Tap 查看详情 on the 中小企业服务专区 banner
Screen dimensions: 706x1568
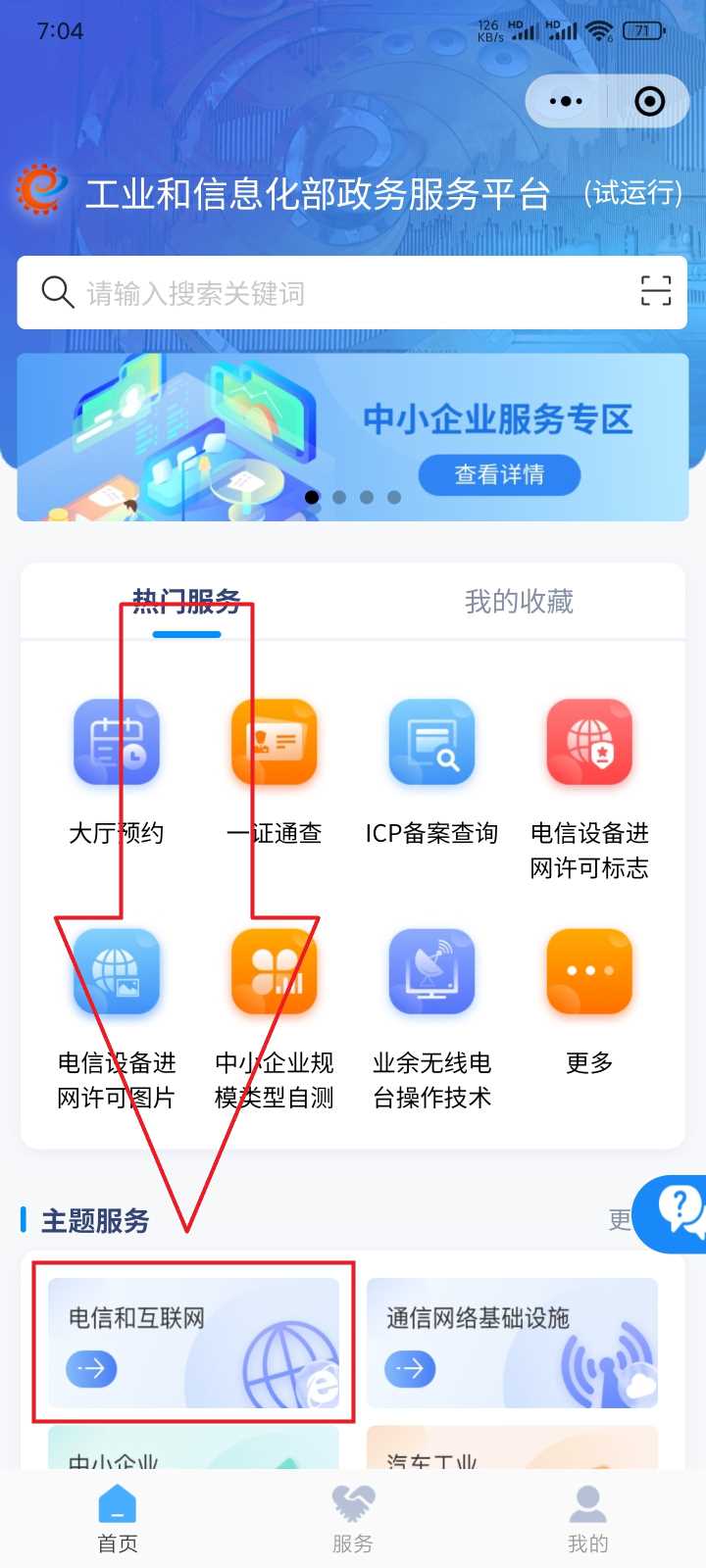(499, 474)
